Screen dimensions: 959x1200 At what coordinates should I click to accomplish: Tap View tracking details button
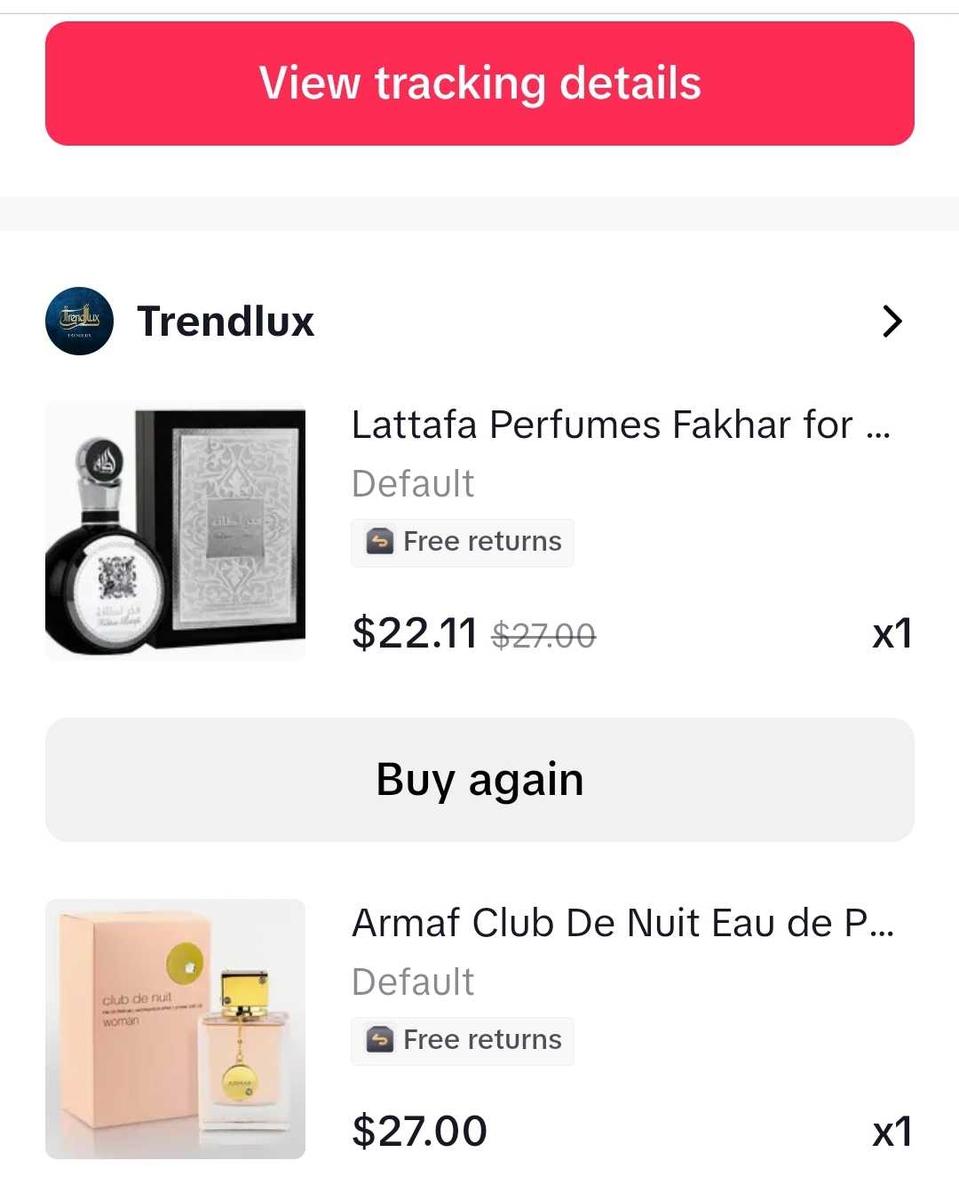tap(479, 83)
